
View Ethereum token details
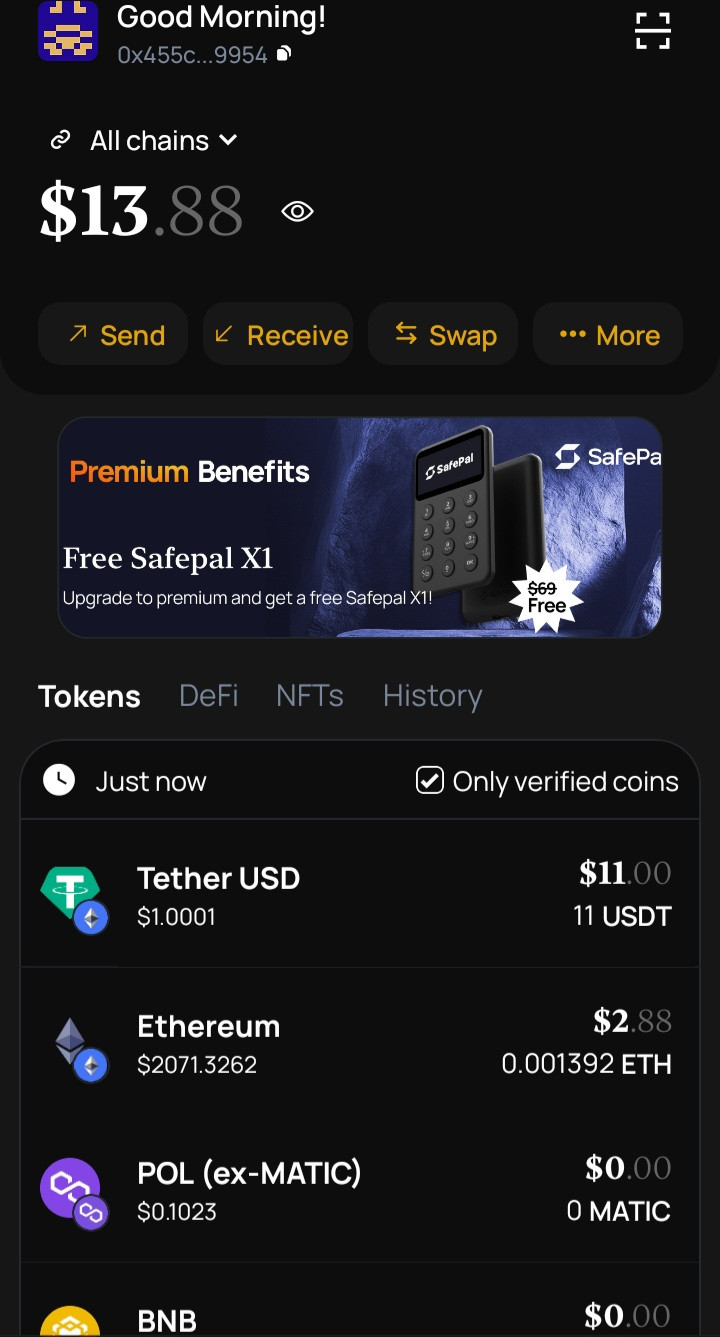point(360,1043)
